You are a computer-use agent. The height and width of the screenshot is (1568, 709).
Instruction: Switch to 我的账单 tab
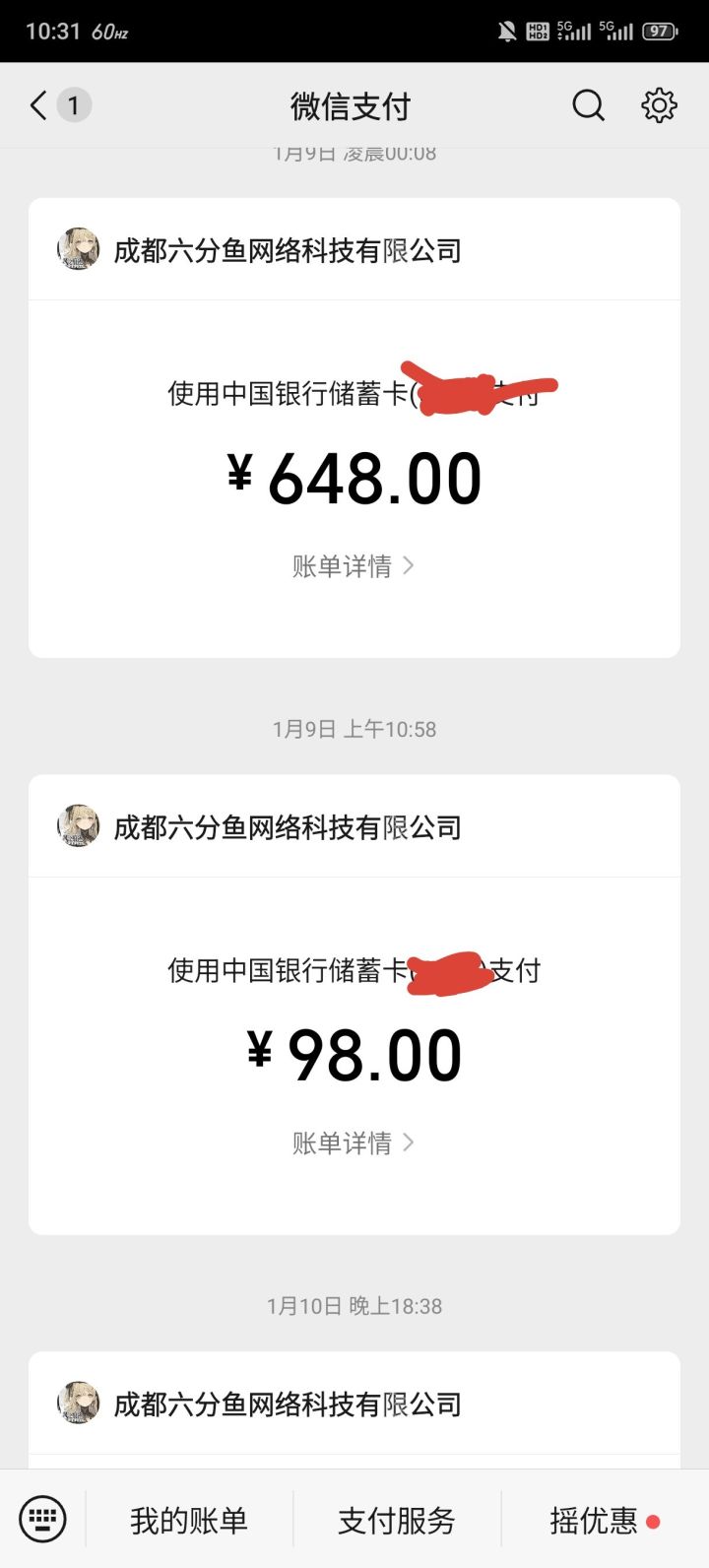coord(189,1519)
